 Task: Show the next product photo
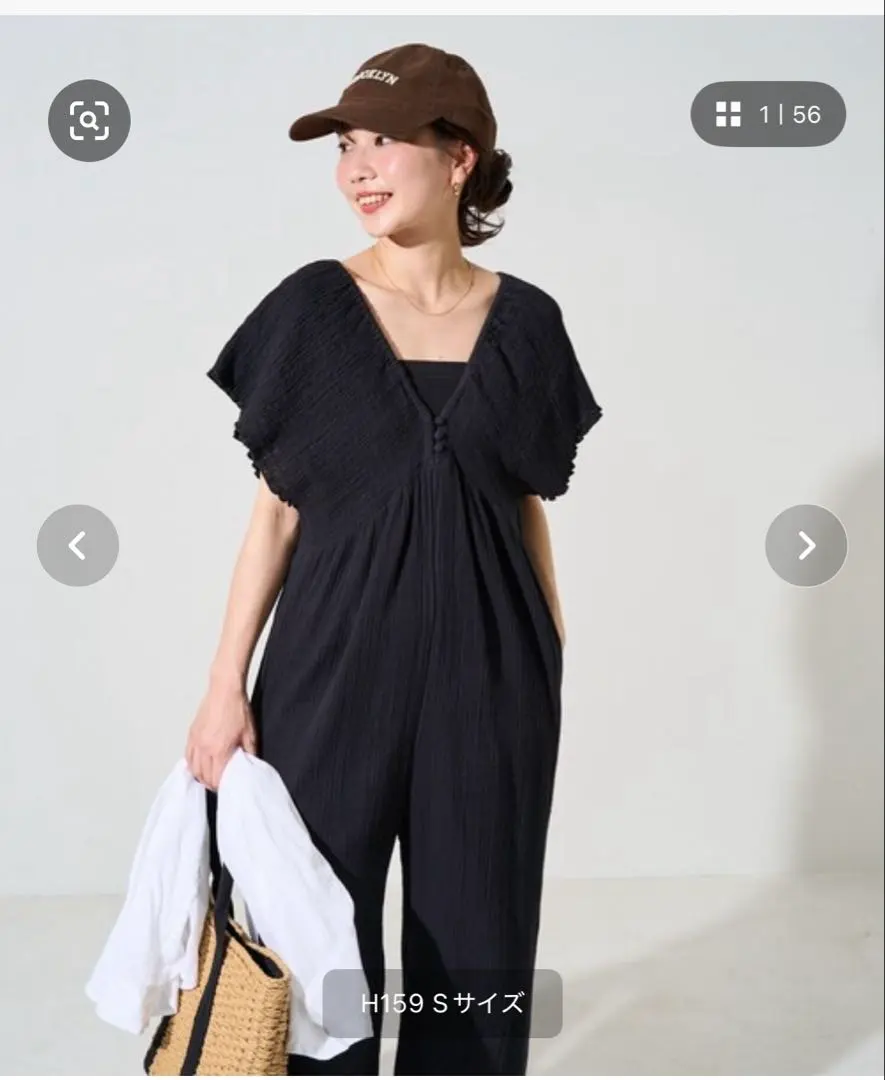[x=805, y=545]
